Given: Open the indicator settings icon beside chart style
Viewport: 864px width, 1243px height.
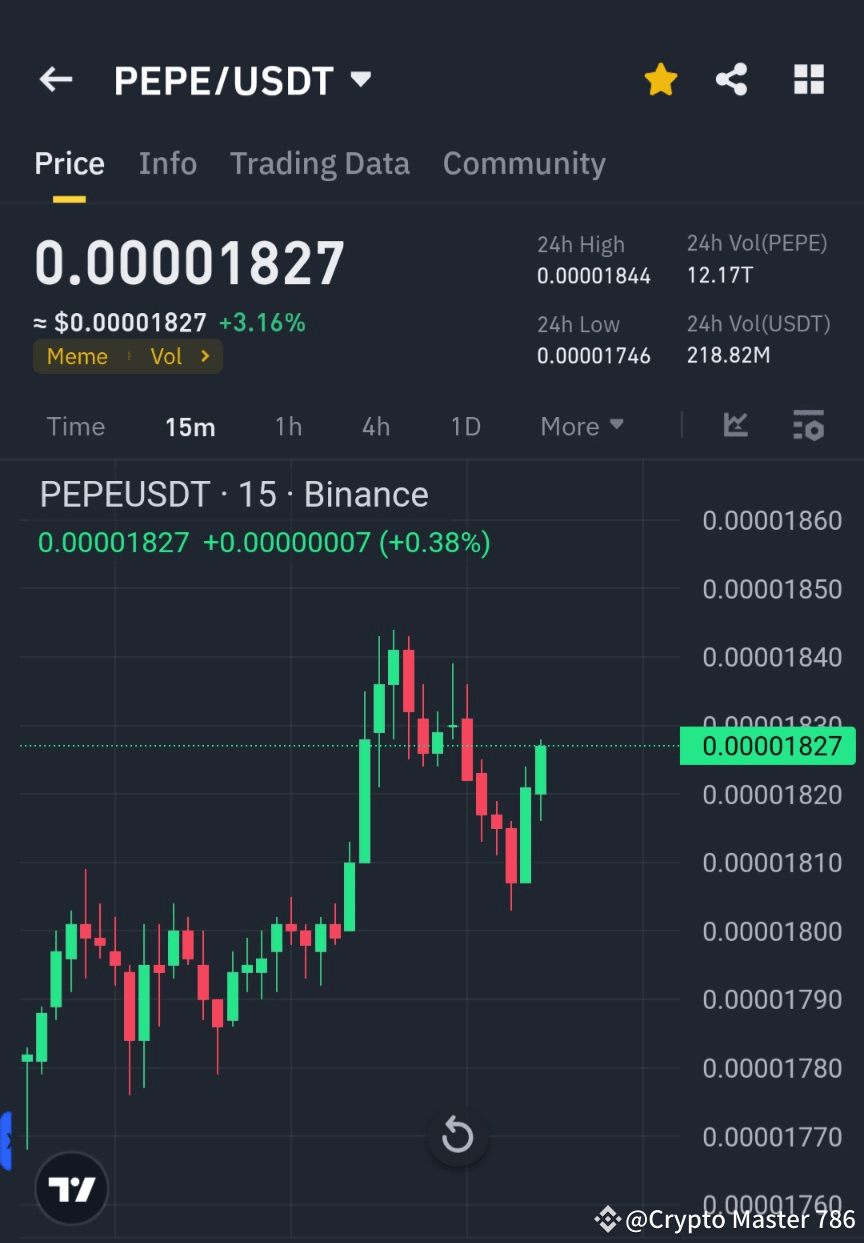Looking at the screenshot, I should point(808,426).
